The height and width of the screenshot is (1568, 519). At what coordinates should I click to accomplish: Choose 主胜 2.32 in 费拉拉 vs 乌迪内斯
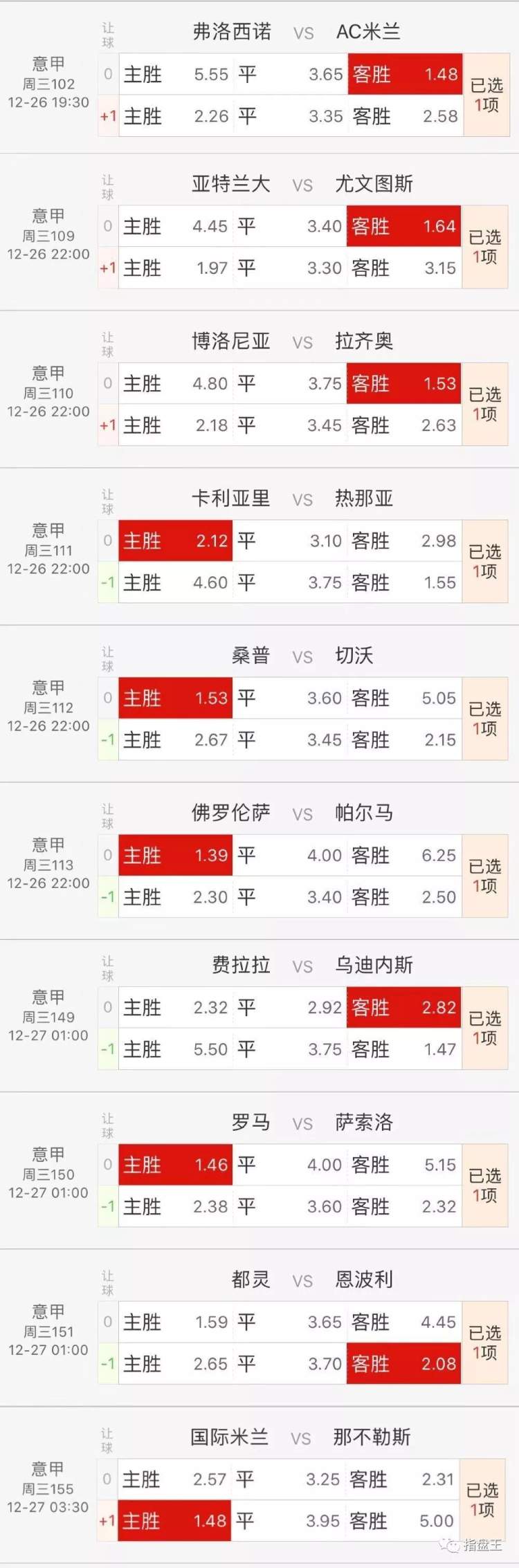(176, 1007)
